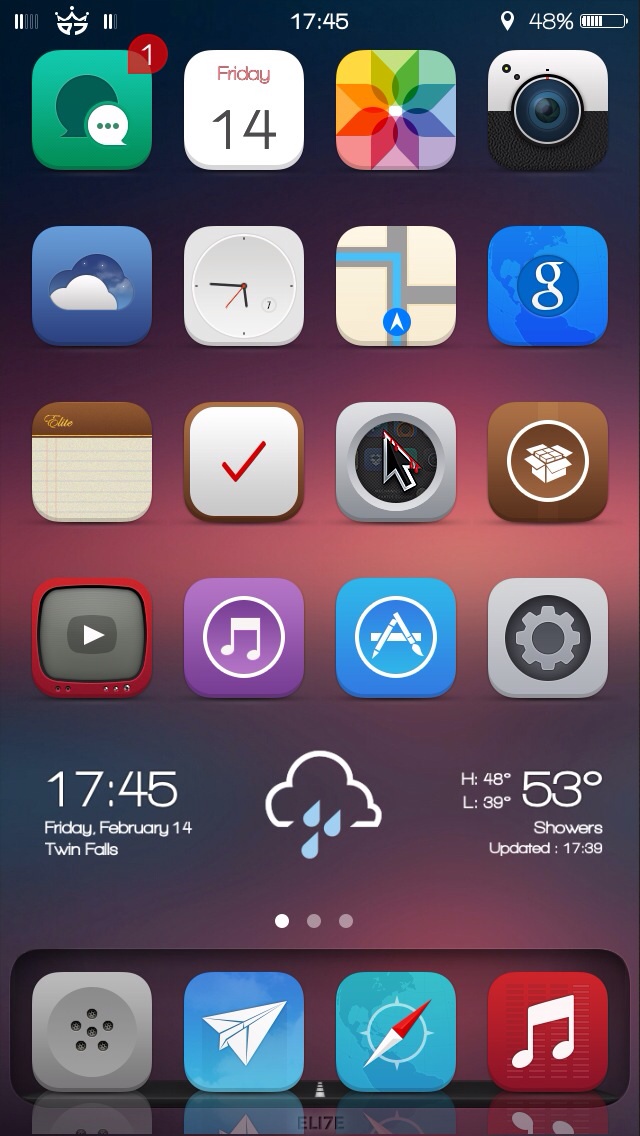Image resolution: width=640 pixels, height=1136 pixels.
Task: Launch the Videos app with red TV
Action: pos(92,637)
